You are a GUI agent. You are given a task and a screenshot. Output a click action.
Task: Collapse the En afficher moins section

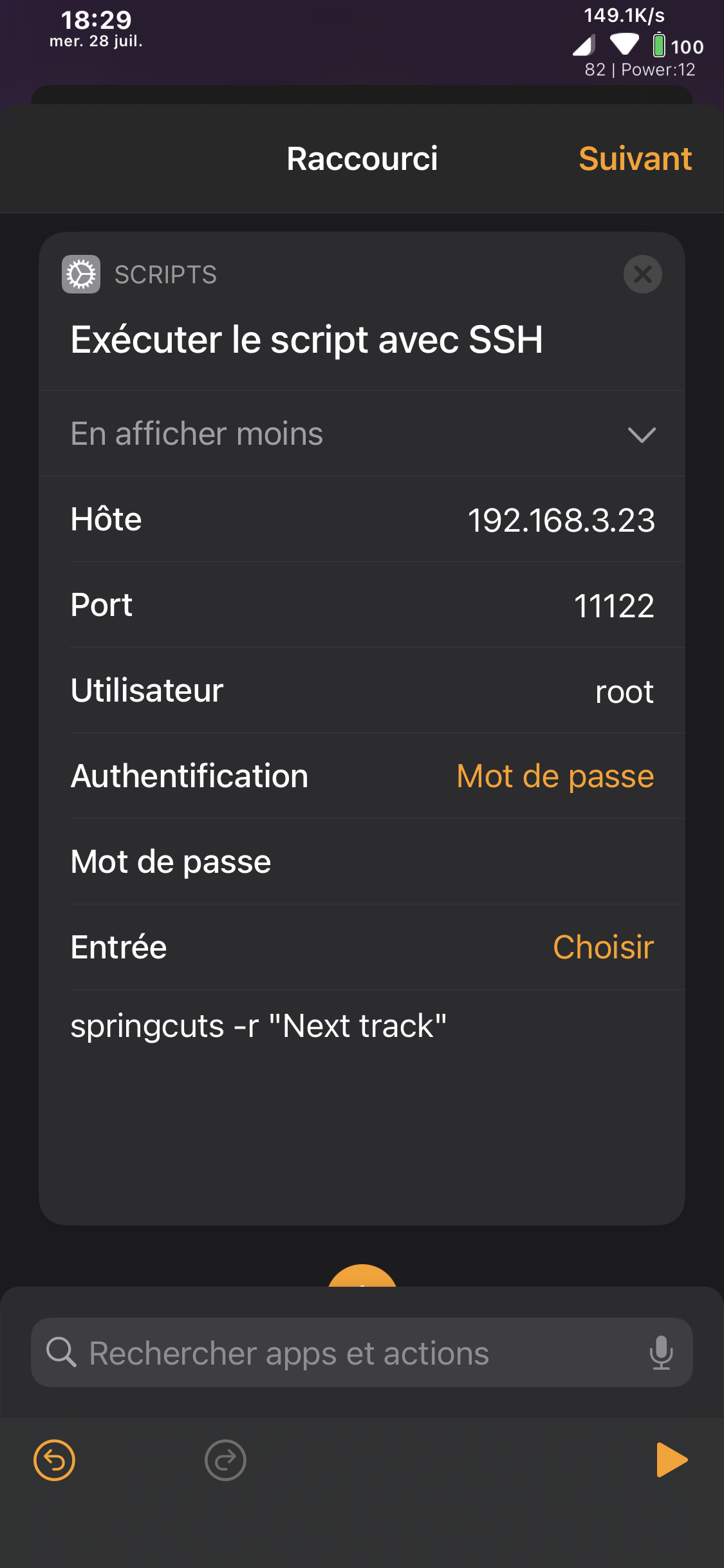click(x=362, y=434)
